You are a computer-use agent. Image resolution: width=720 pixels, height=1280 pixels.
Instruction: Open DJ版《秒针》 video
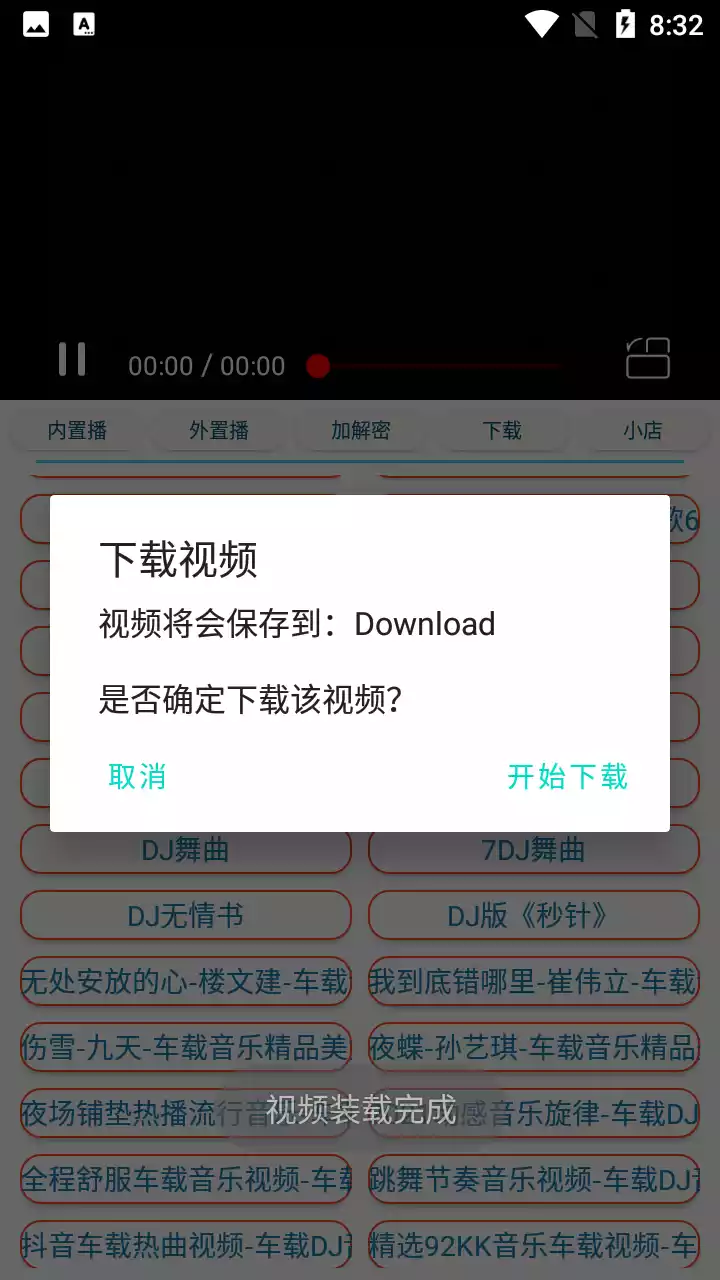click(x=534, y=916)
